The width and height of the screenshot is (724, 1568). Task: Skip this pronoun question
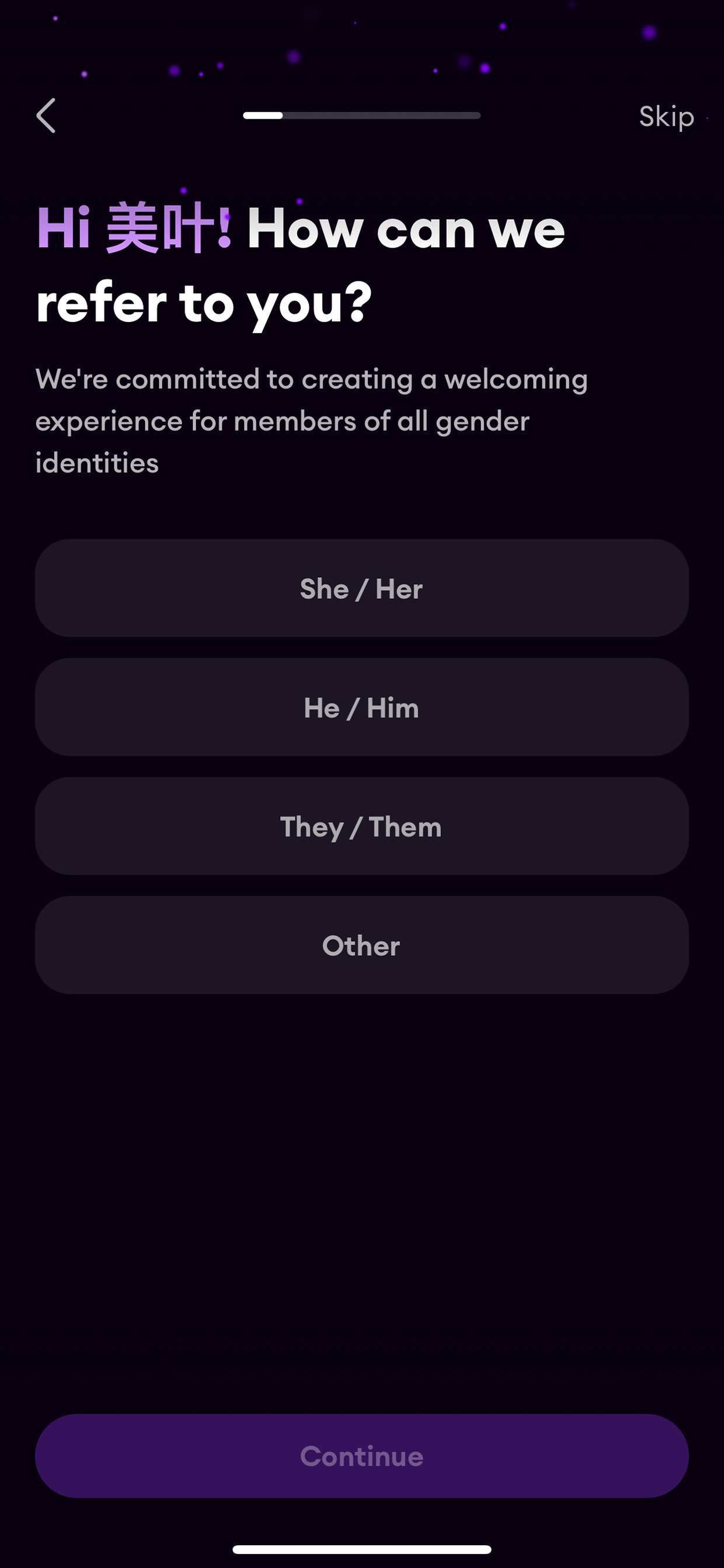click(666, 116)
